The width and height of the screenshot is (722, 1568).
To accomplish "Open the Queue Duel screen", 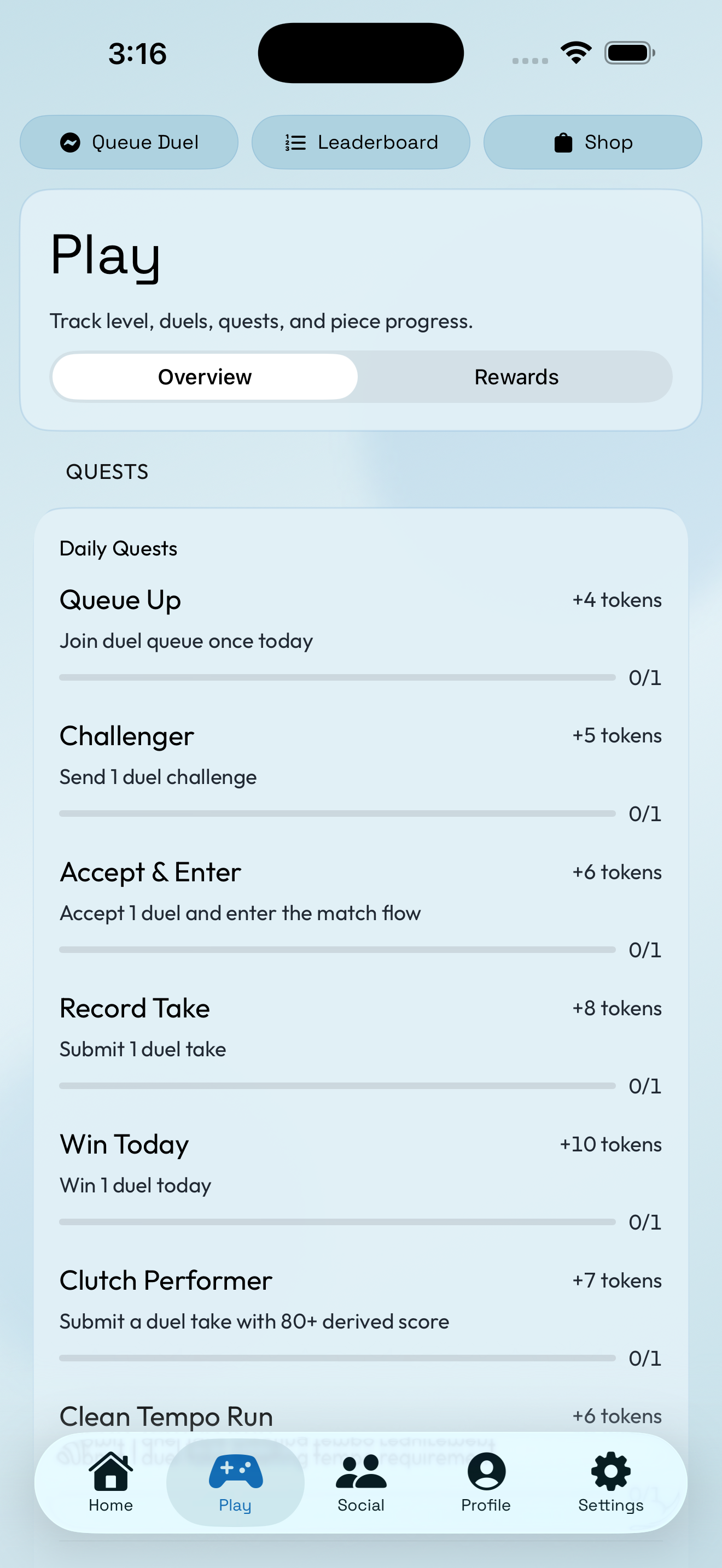I will 129,142.
